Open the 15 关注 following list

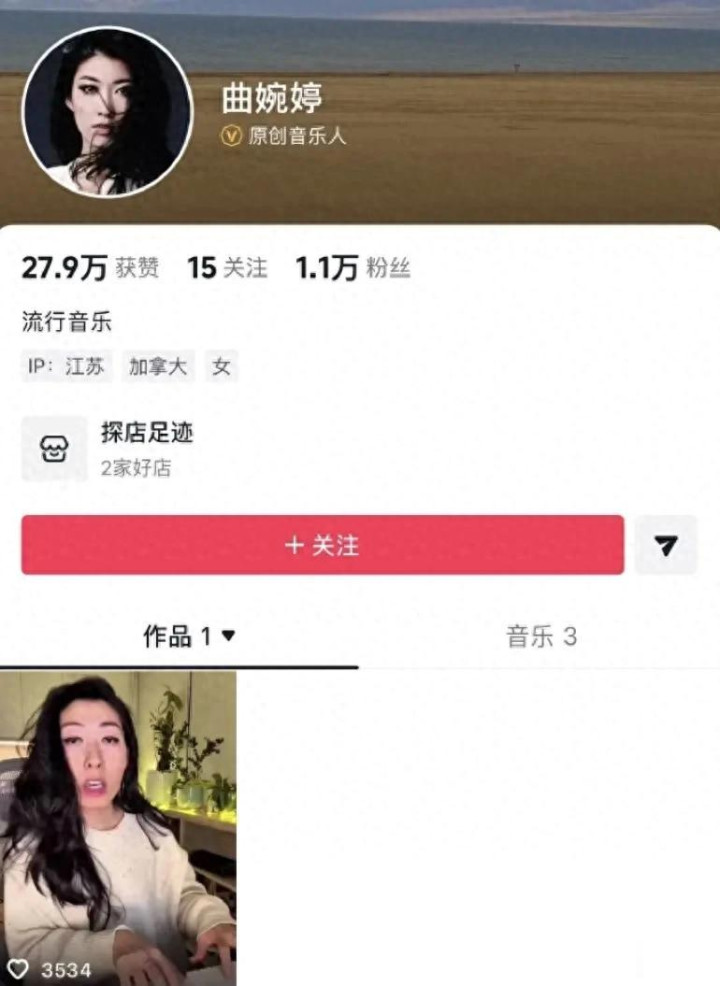[227, 268]
